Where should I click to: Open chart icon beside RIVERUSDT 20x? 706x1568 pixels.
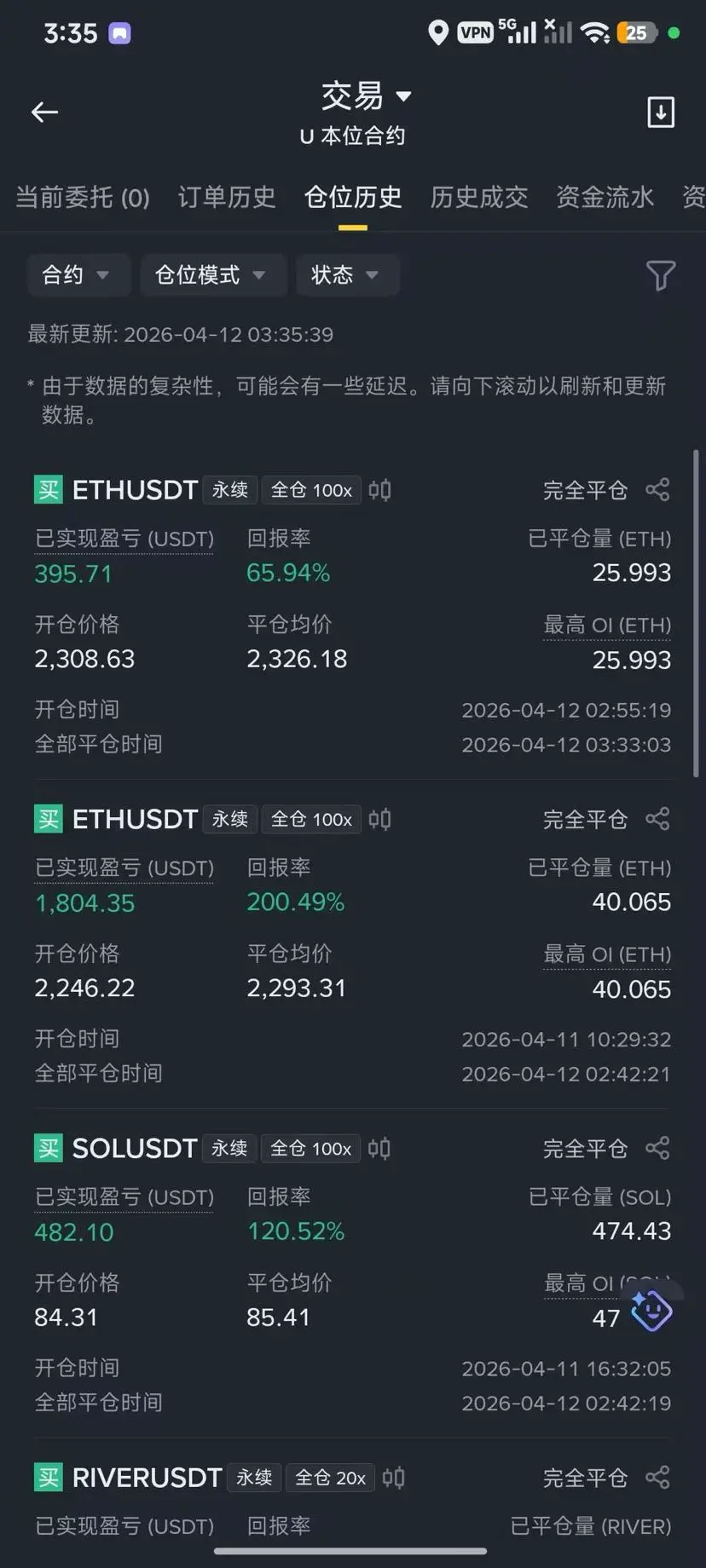coord(393,1477)
